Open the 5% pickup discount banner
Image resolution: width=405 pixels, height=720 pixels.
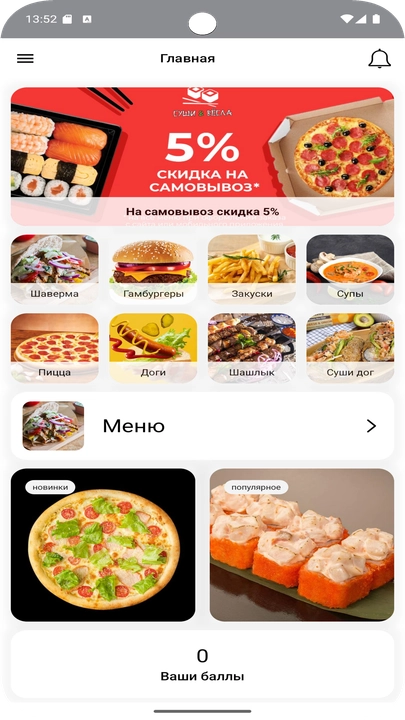click(202, 157)
